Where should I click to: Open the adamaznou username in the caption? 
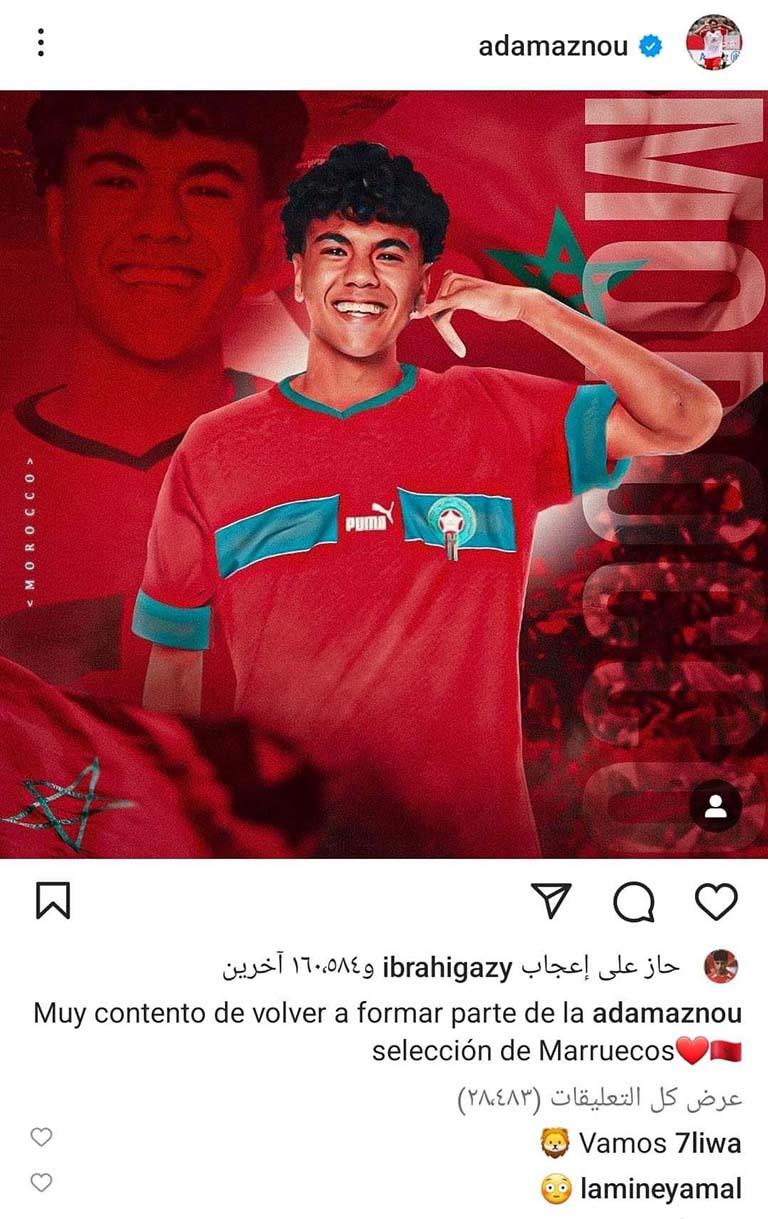coord(667,1013)
